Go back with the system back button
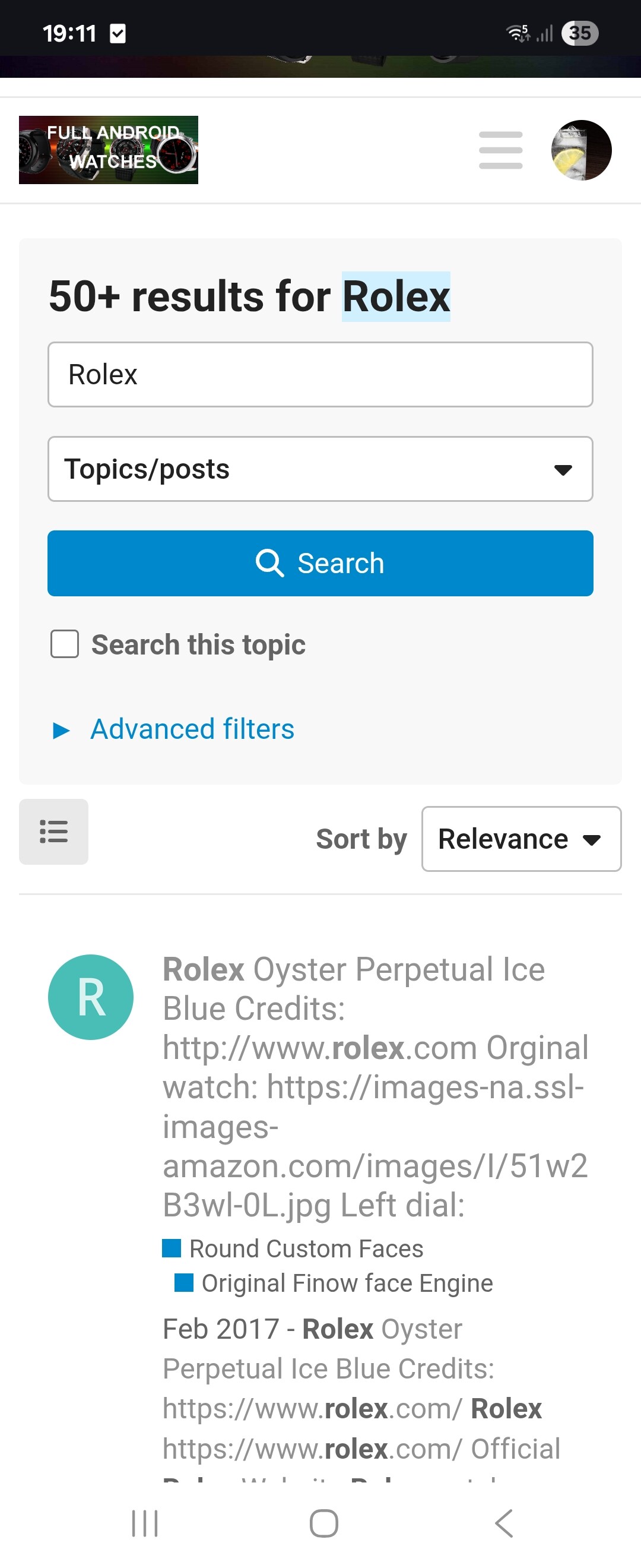This screenshot has width=641, height=1568. point(503,1523)
